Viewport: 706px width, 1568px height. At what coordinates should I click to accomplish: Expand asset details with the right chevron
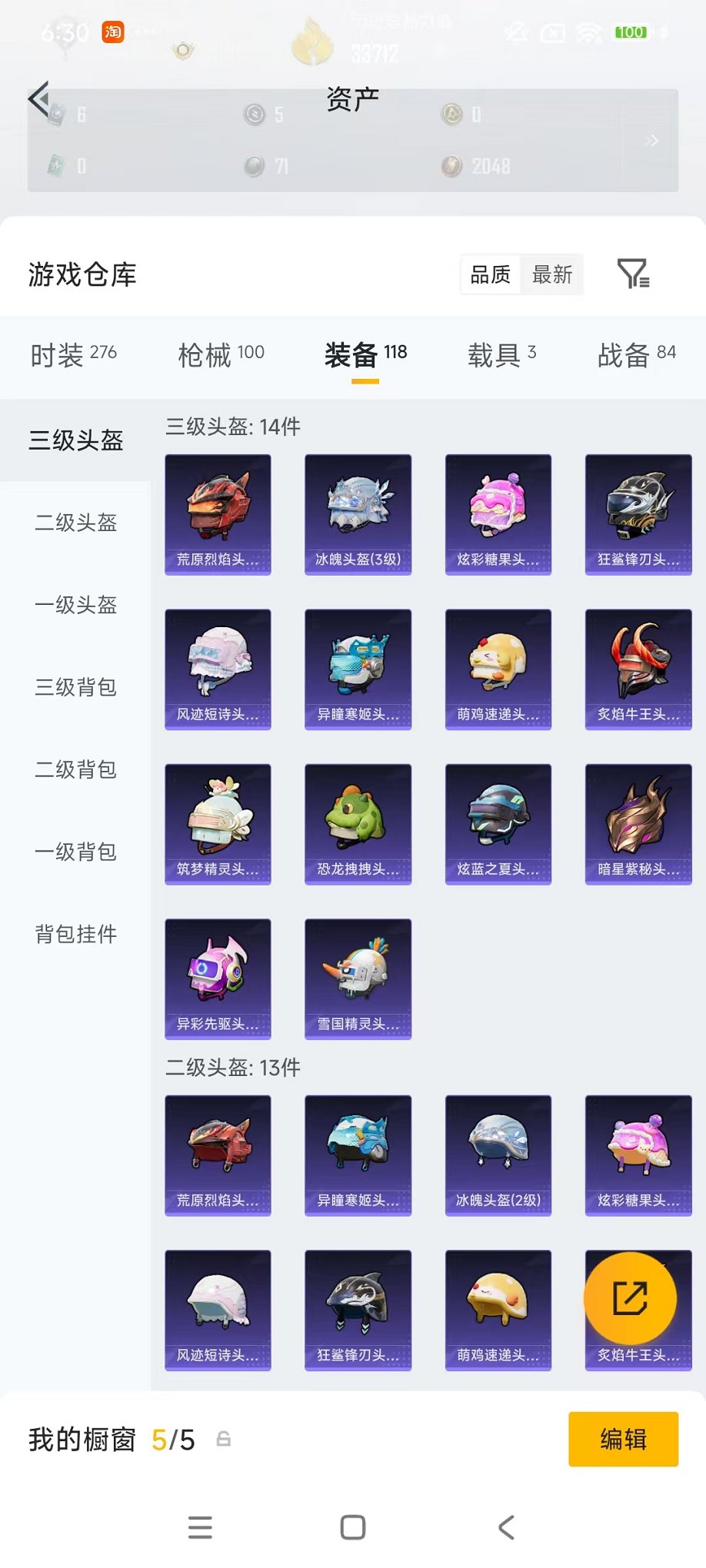(651, 141)
